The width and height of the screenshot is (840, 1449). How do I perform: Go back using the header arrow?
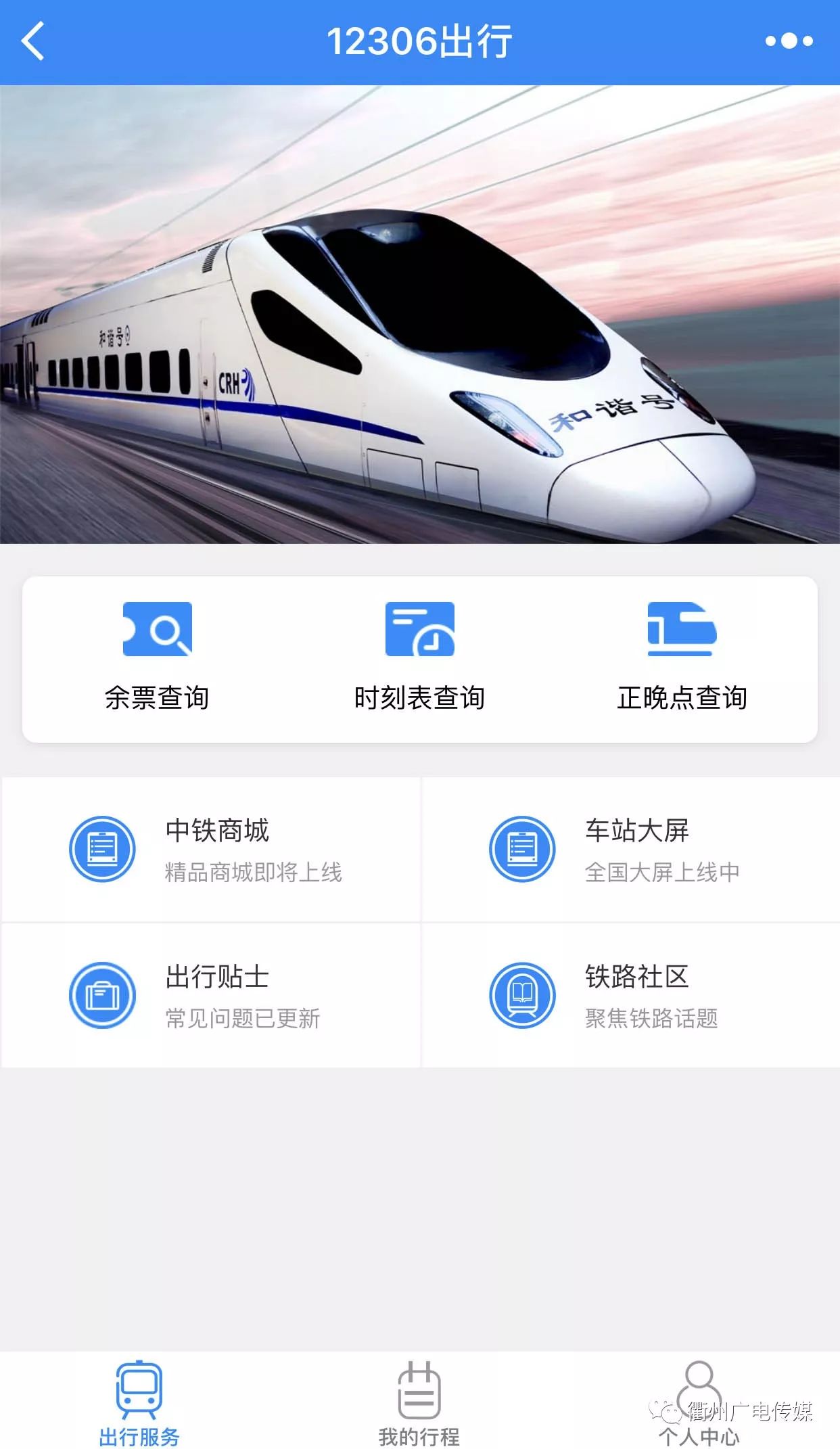point(33,41)
